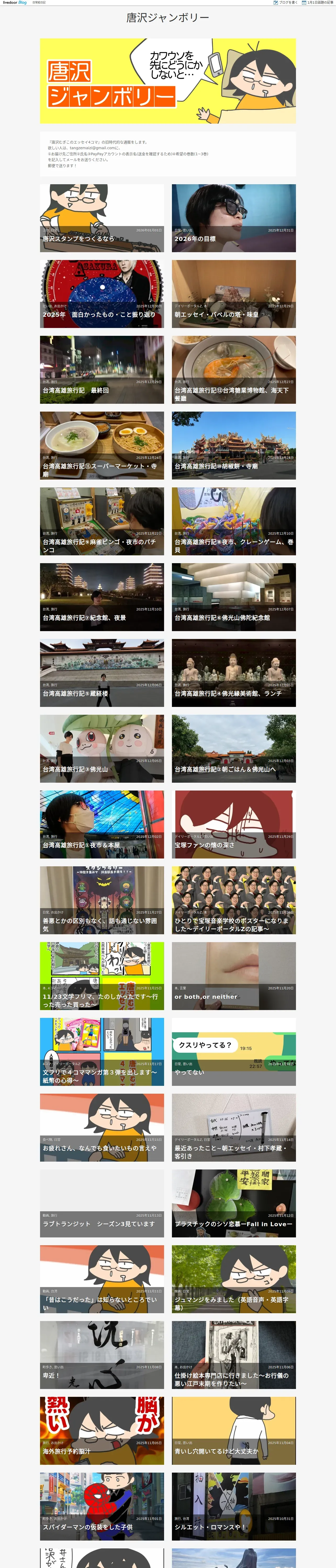Open the 唐沢ジャンボリー banner image
This screenshot has height=1568, width=336.
(168, 81)
